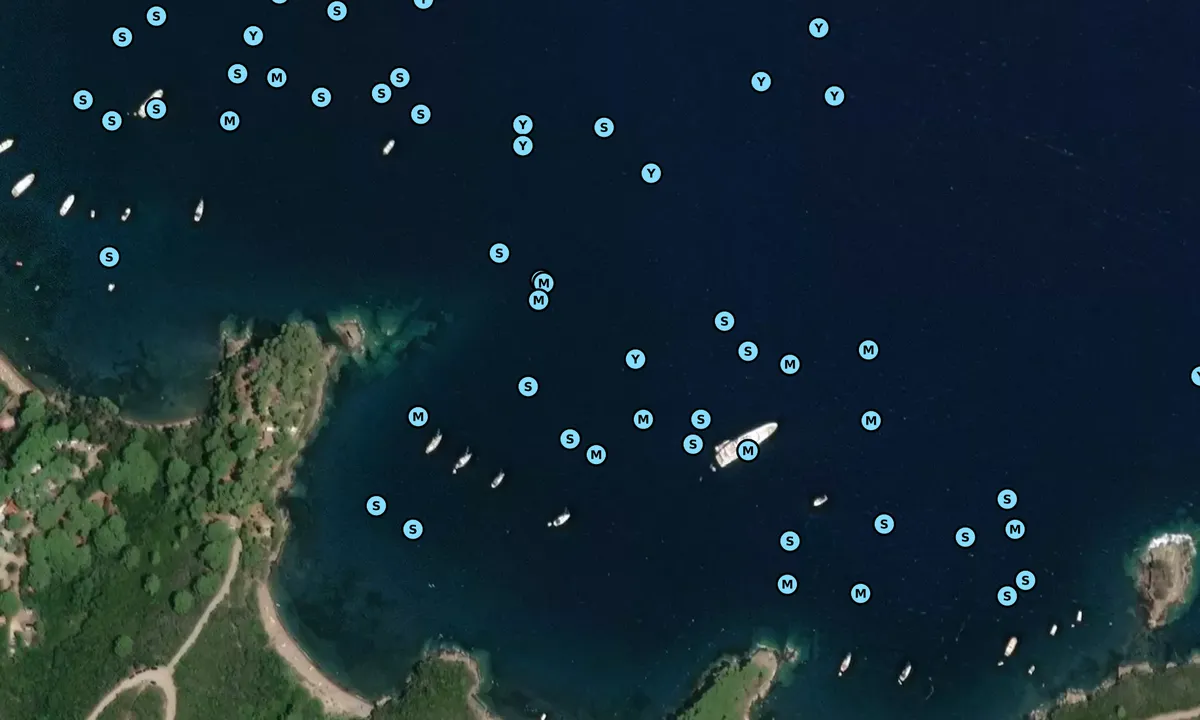Select the S marker overlapping the small white boat
Image resolution: width=1200 pixels, height=720 pixels.
coord(156,109)
